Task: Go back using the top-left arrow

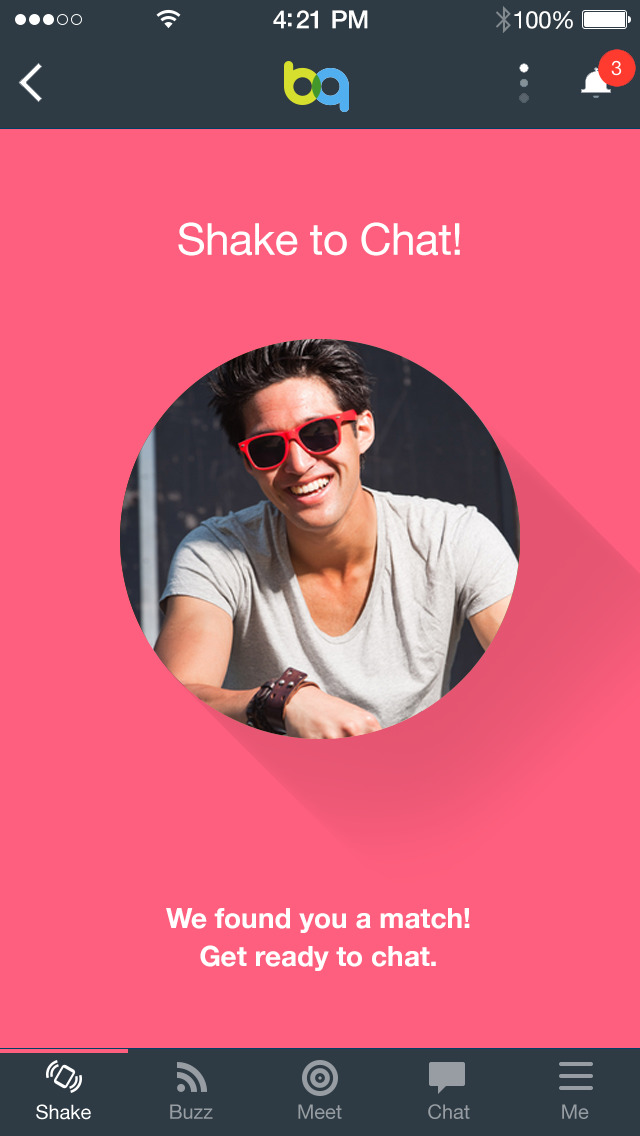Action: click(x=32, y=84)
